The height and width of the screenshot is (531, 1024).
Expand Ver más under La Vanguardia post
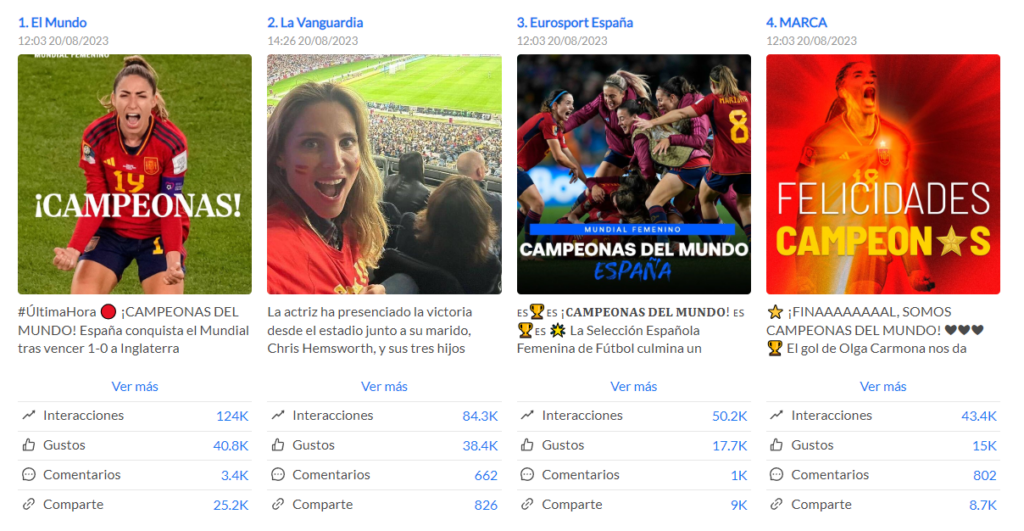[x=384, y=386]
